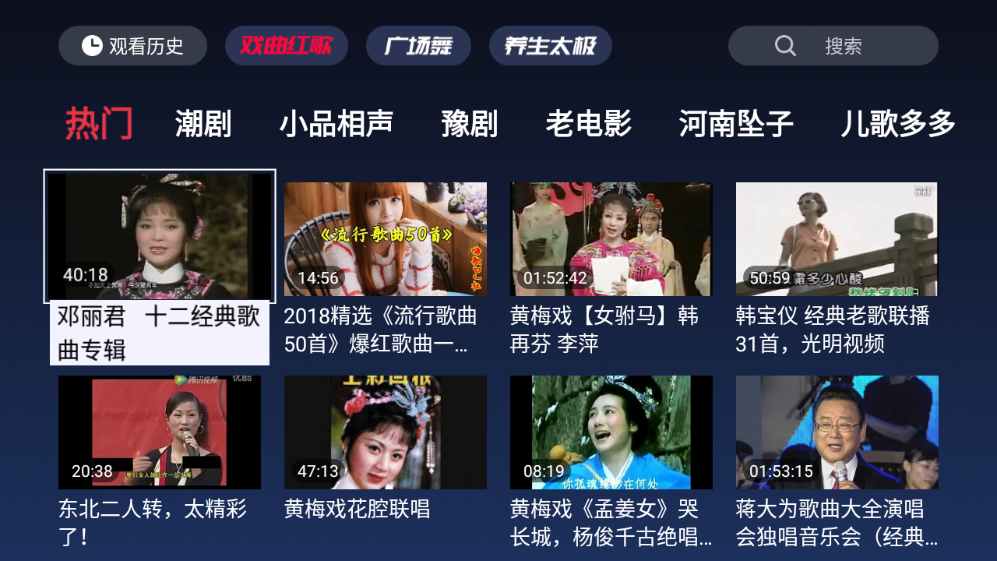Screen dimensions: 997x561
Task: Go to the 豫剧 tab
Action: click(x=469, y=124)
